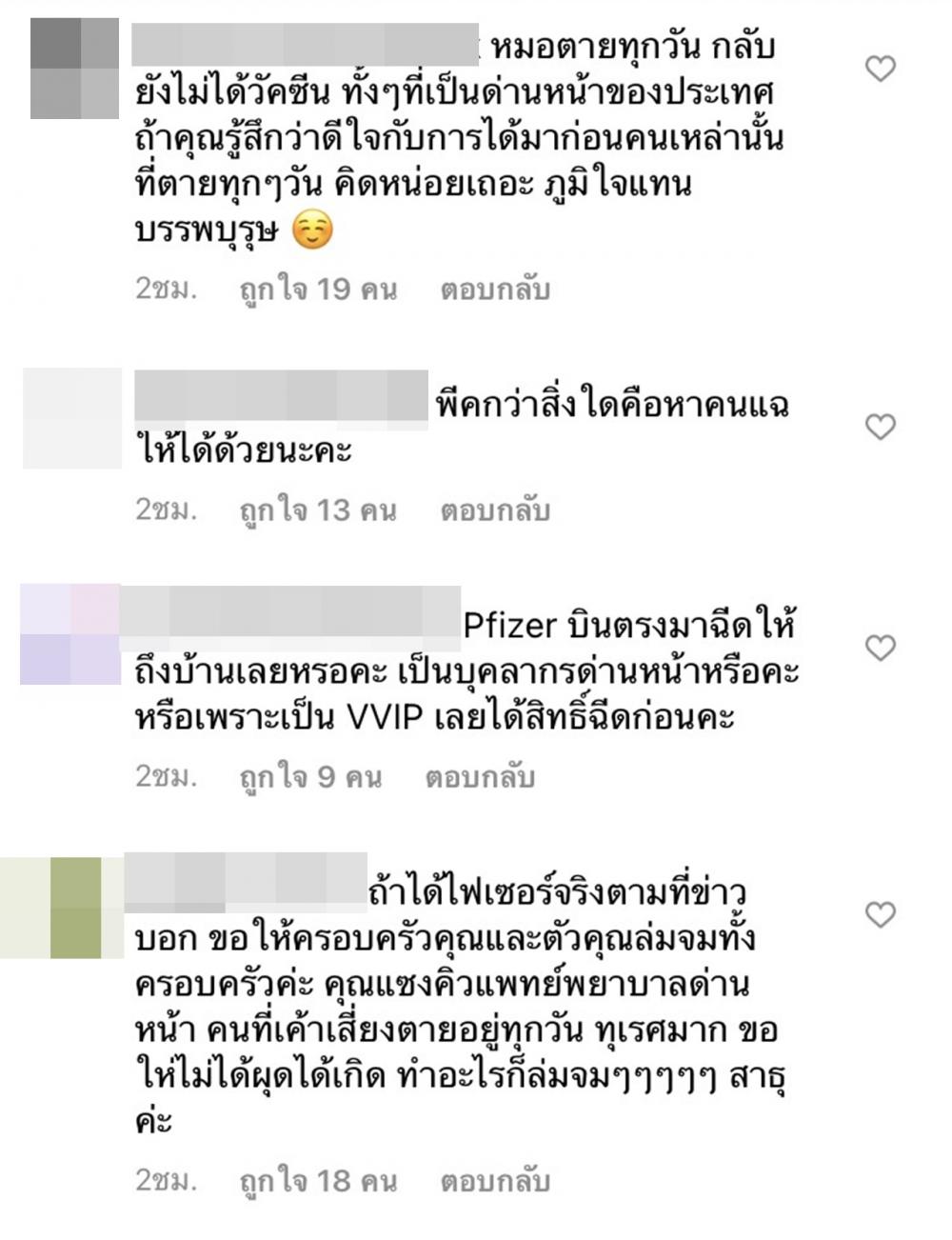Reply to the comment about หมอตายทุกวัน
The image size is (952, 1240).
pyautogui.click(x=494, y=290)
